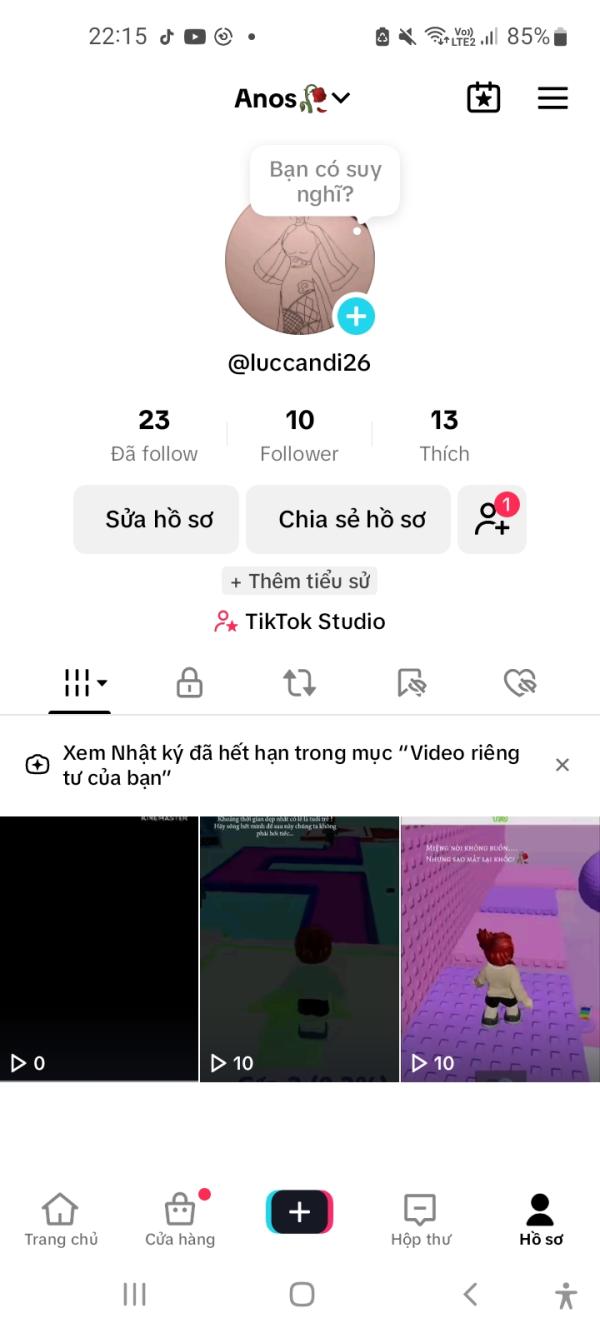Image resolution: width=600 pixels, height=1333 pixels.
Task: Open the starred calendar icon
Action: (x=484, y=98)
